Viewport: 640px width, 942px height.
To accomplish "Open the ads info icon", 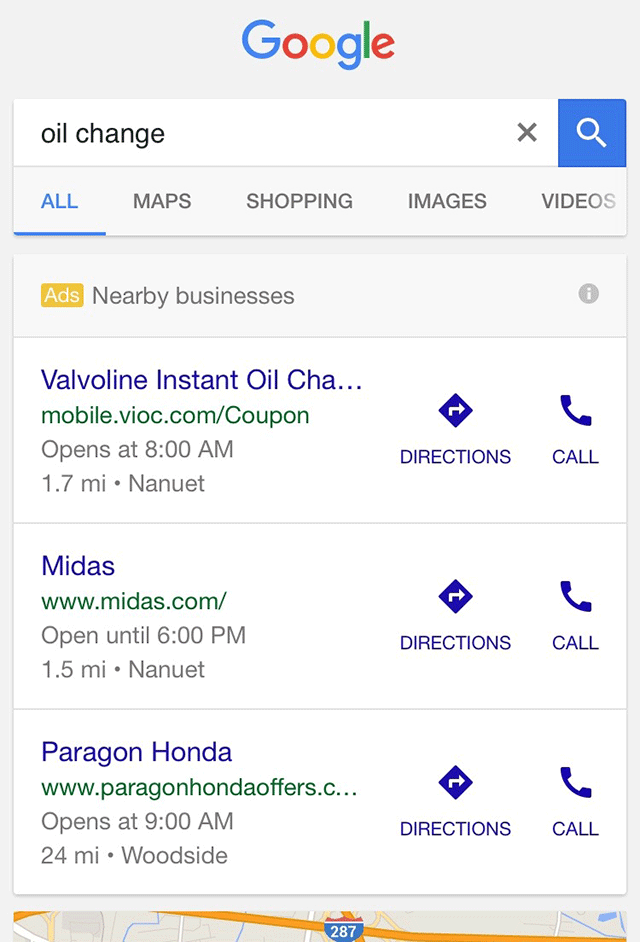I will tap(589, 294).
